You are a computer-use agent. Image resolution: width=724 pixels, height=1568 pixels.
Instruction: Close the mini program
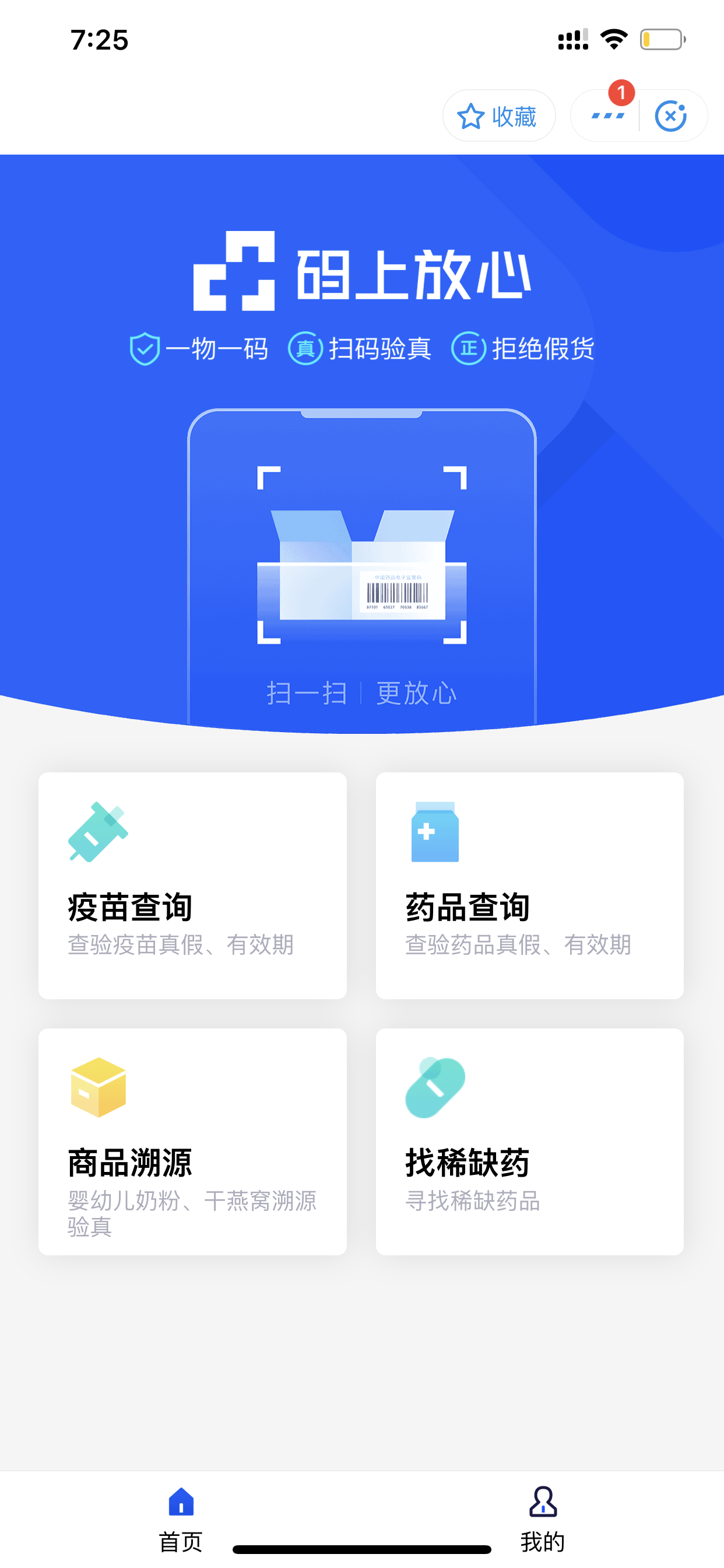(x=670, y=116)
